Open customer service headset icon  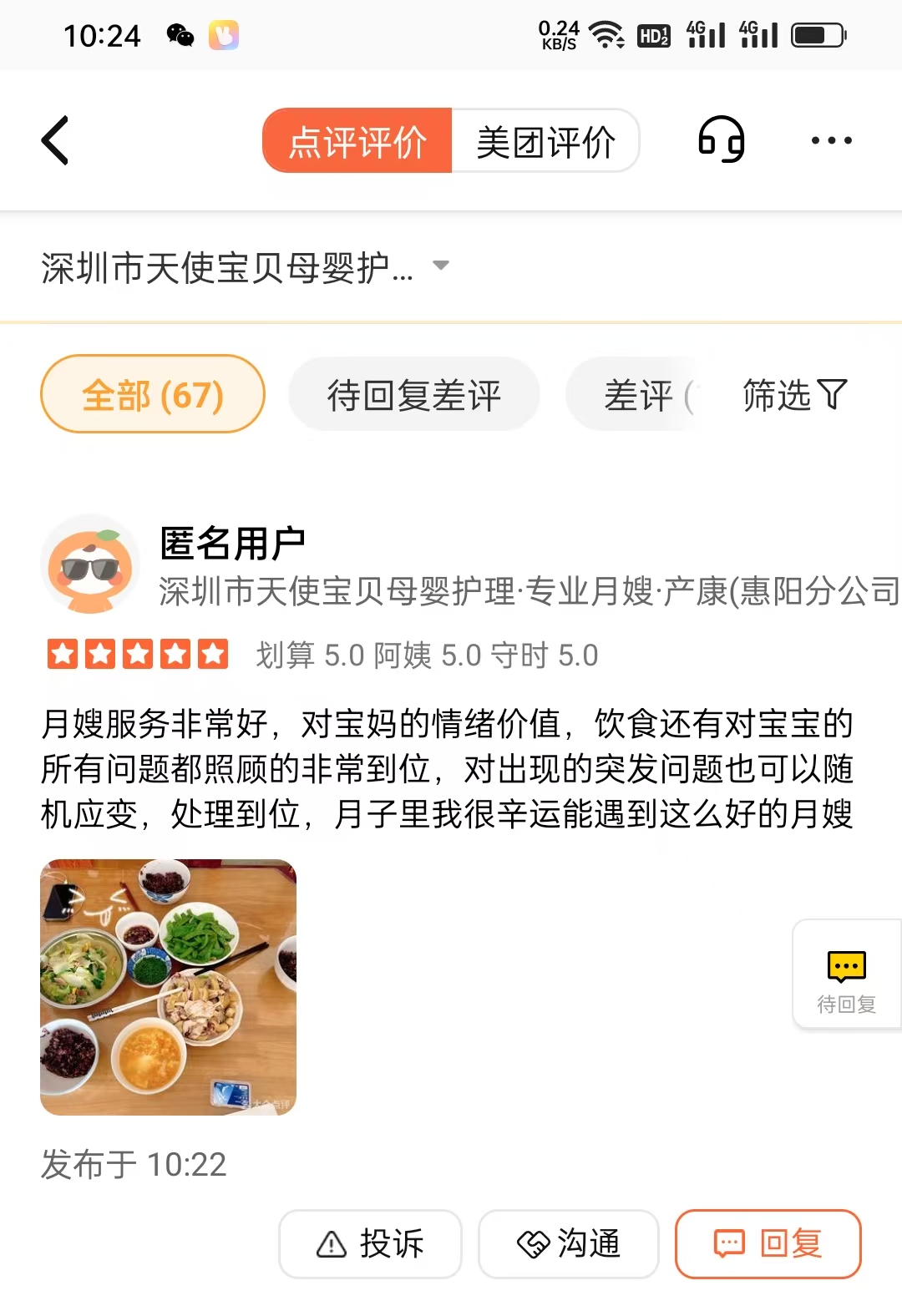click(721, 139)
